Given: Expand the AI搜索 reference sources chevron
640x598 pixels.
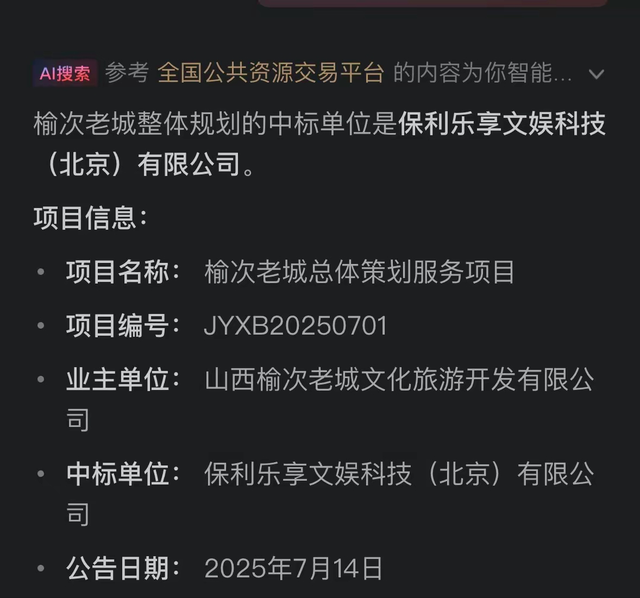Looking at the screenshot, I should [597, 74].
